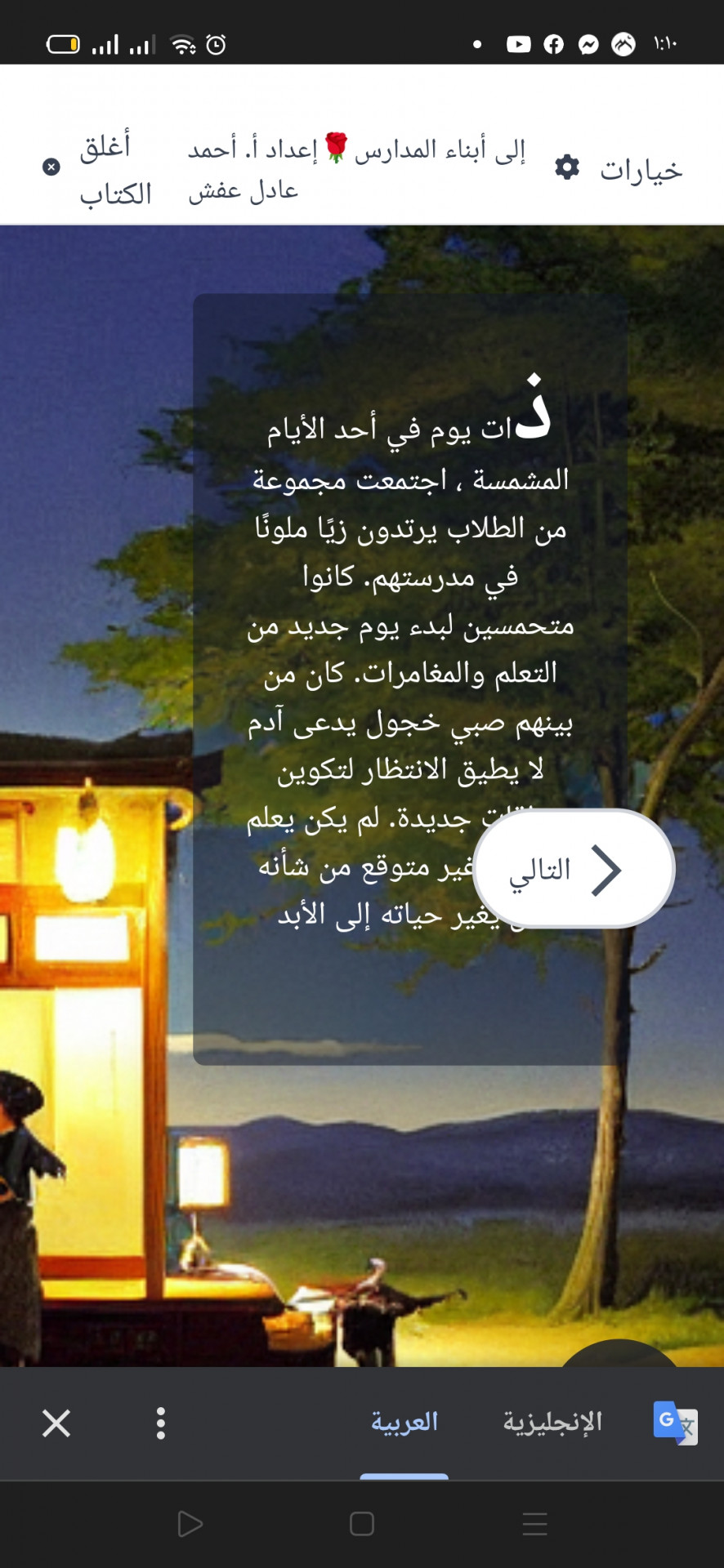Go to the system home screen

click(362, 1524)
